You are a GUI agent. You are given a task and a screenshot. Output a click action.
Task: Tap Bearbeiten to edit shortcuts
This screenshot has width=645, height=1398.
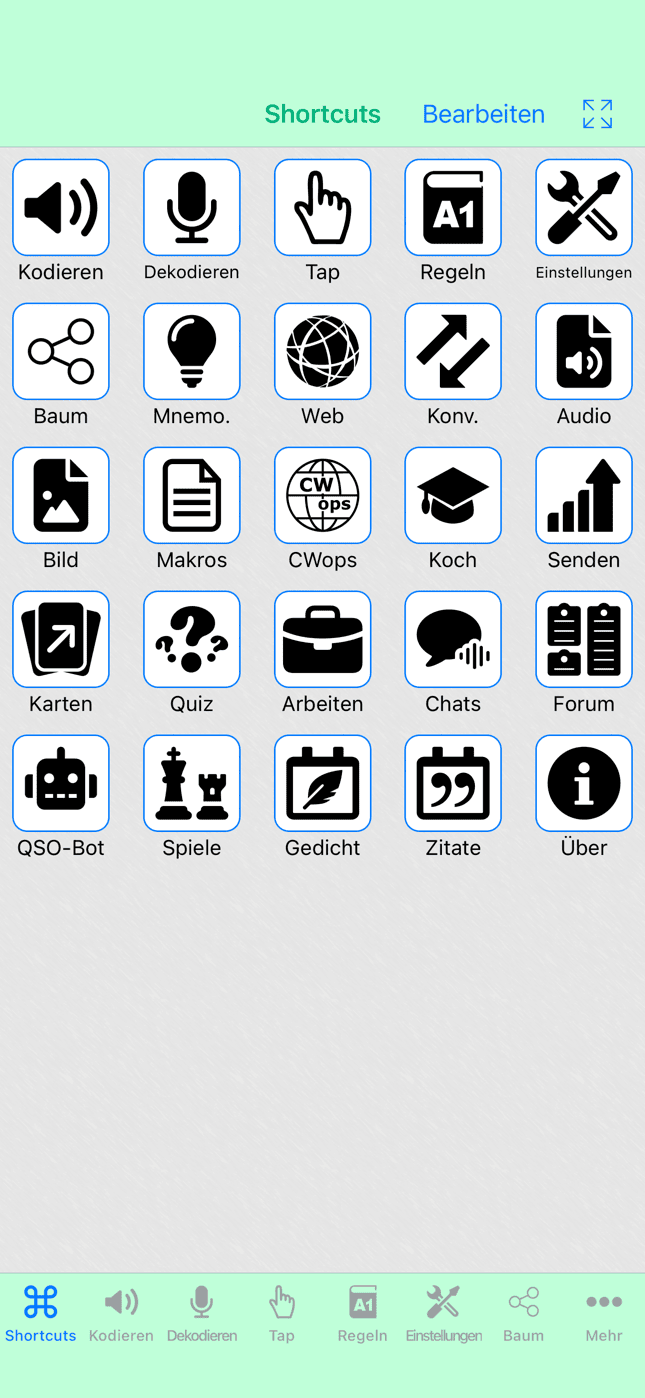click(483, 114)
